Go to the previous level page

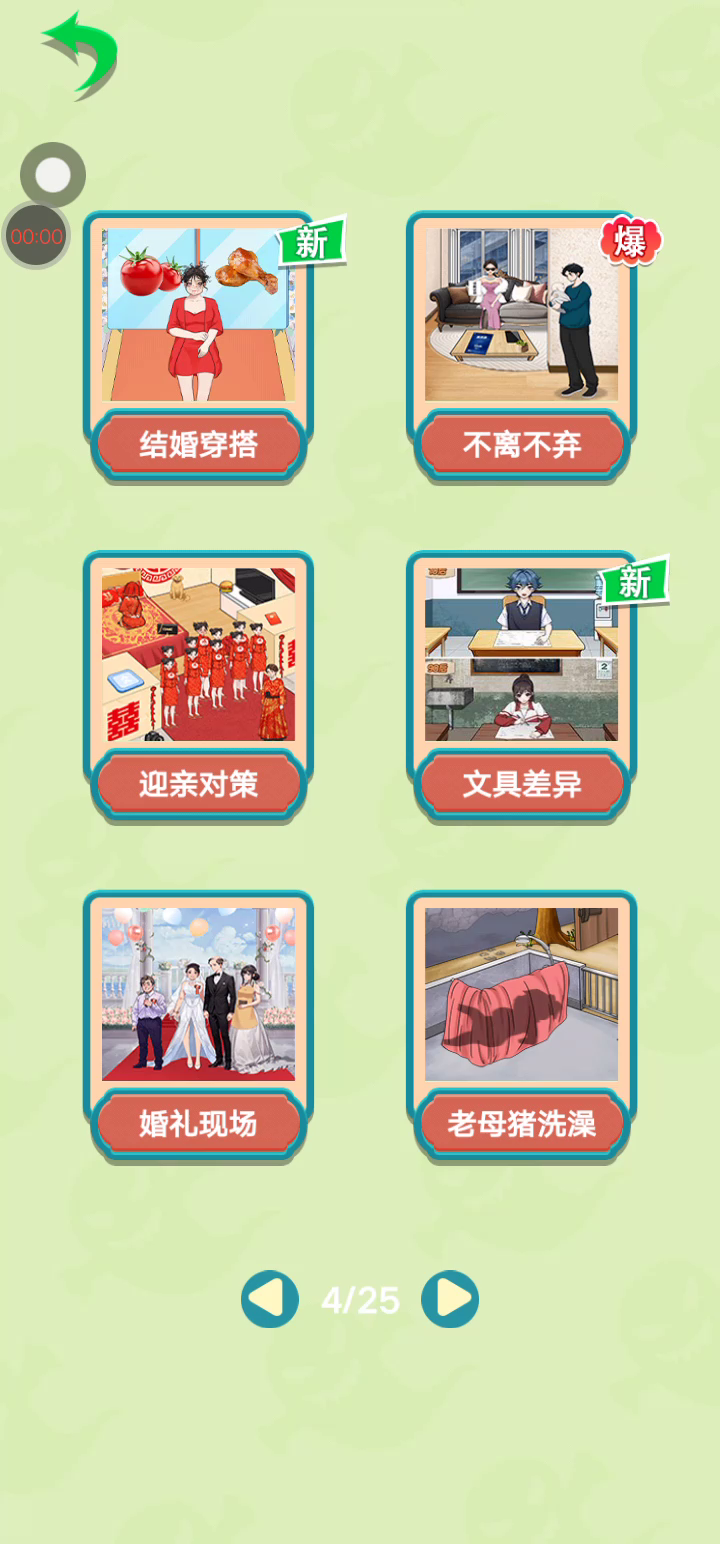coord(270,1299)
